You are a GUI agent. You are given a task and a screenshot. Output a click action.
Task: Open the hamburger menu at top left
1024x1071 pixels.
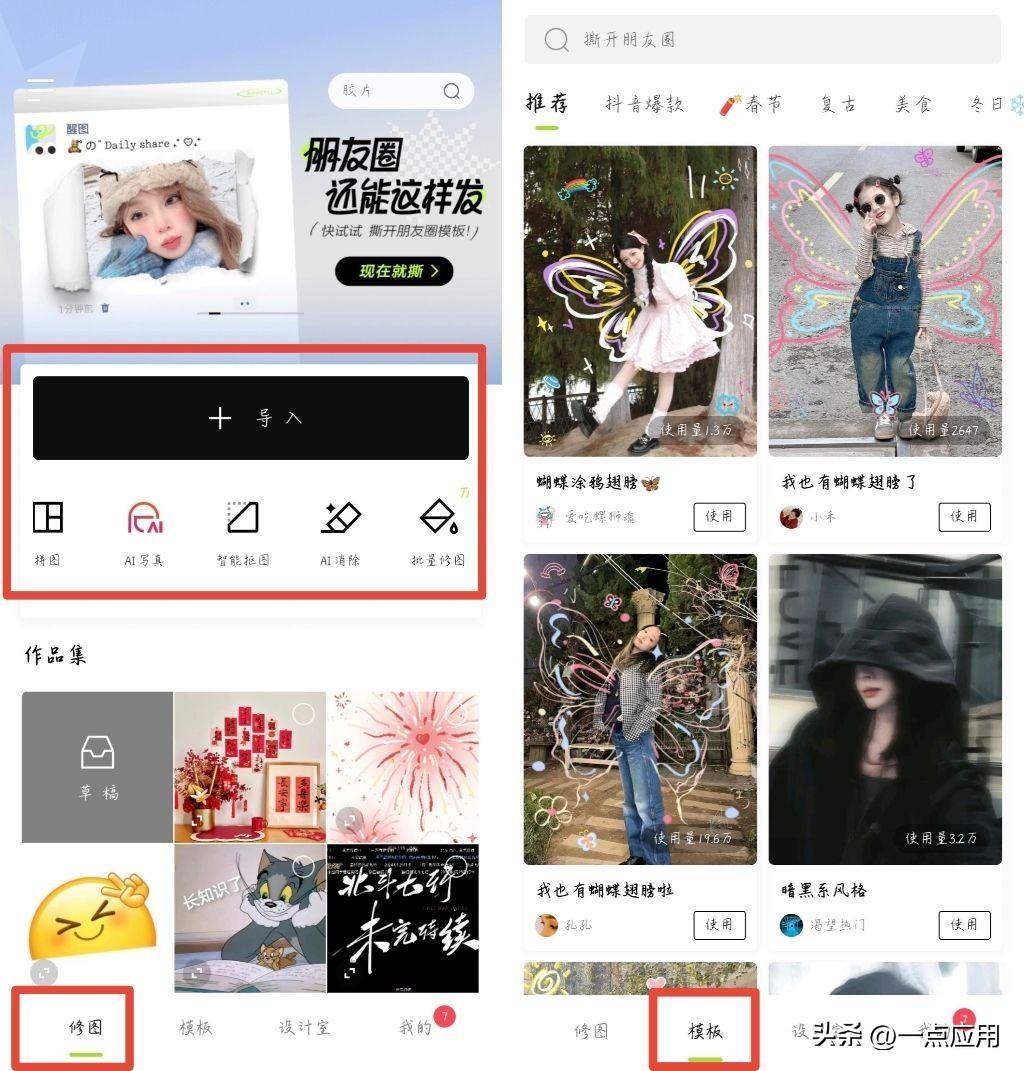tap(41, 91)
